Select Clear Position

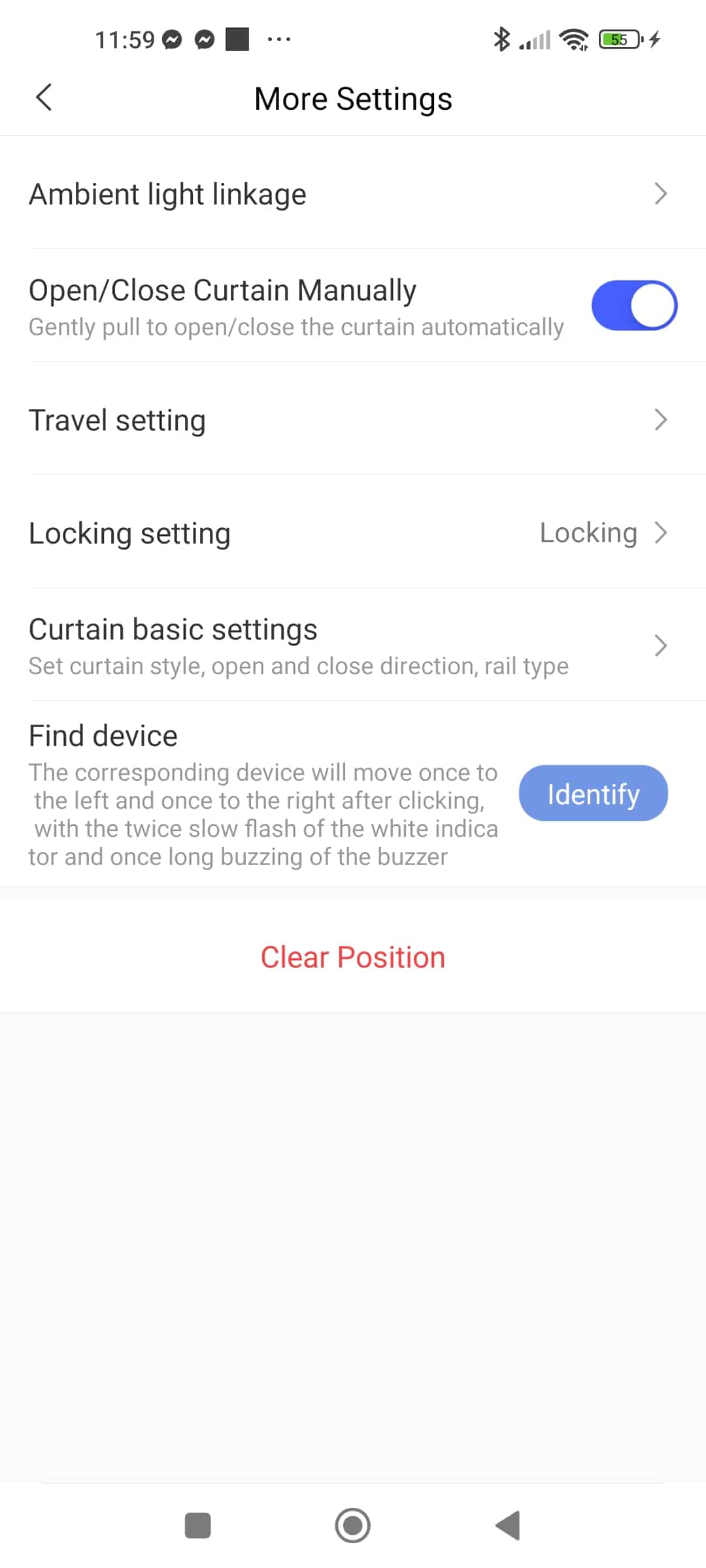click(353, 957)
